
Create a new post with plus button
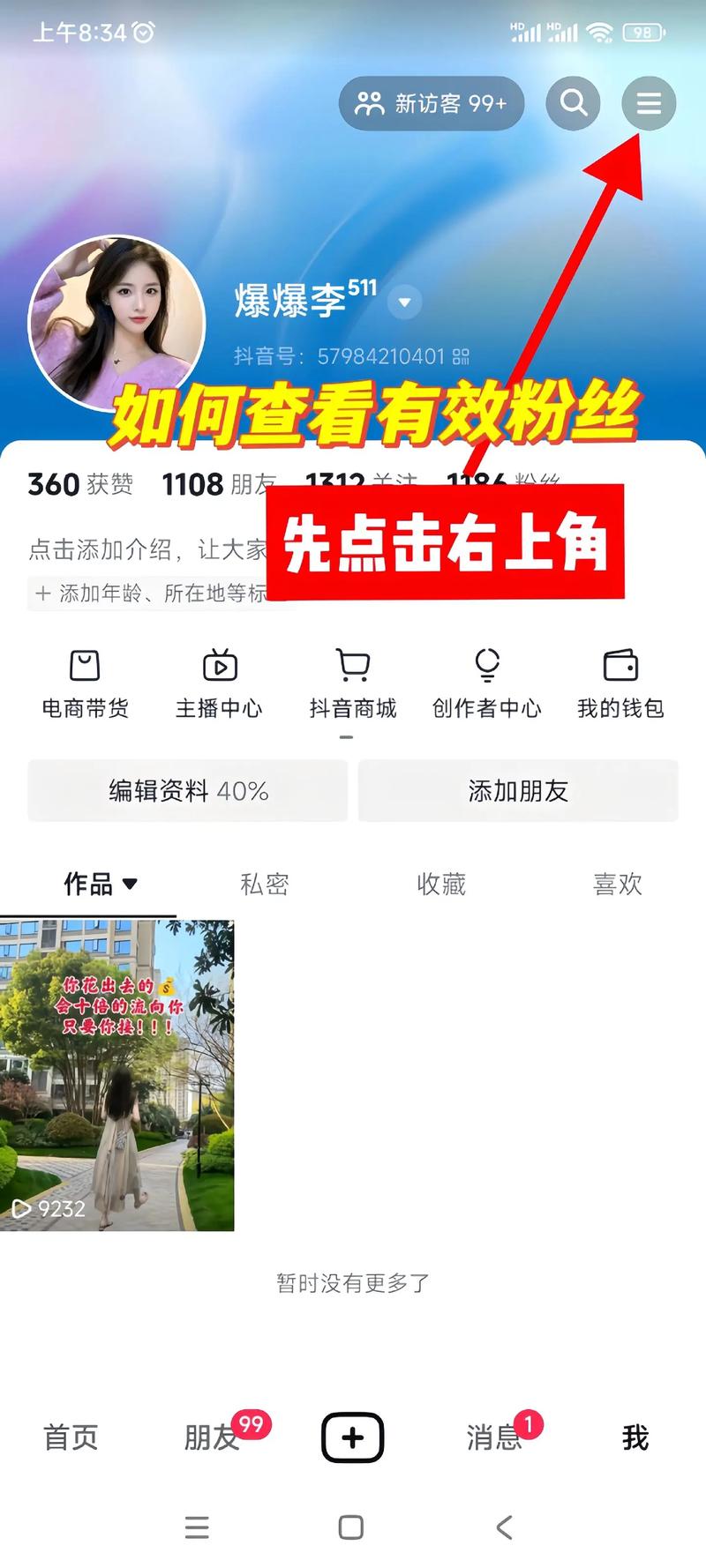coord(352,1437)
